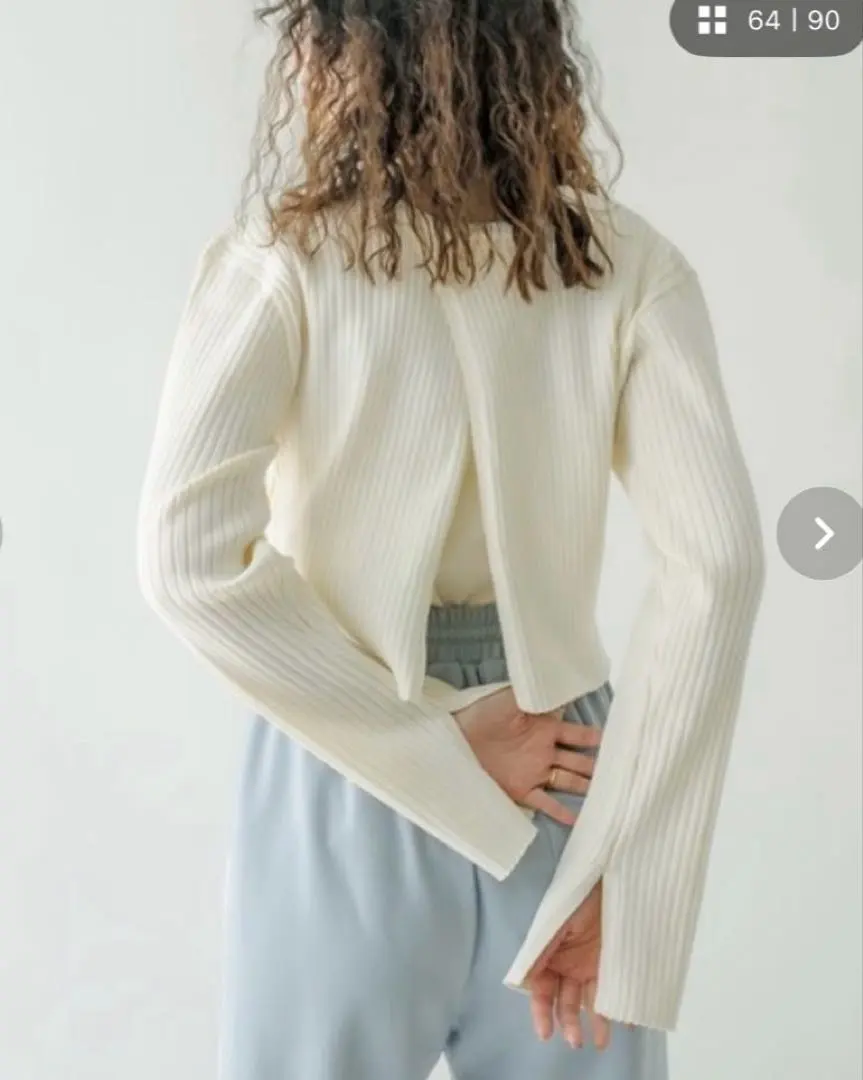Go to the next product photo
The height and width of the screenshot is (1080, 863).
[x=821, y=533]
